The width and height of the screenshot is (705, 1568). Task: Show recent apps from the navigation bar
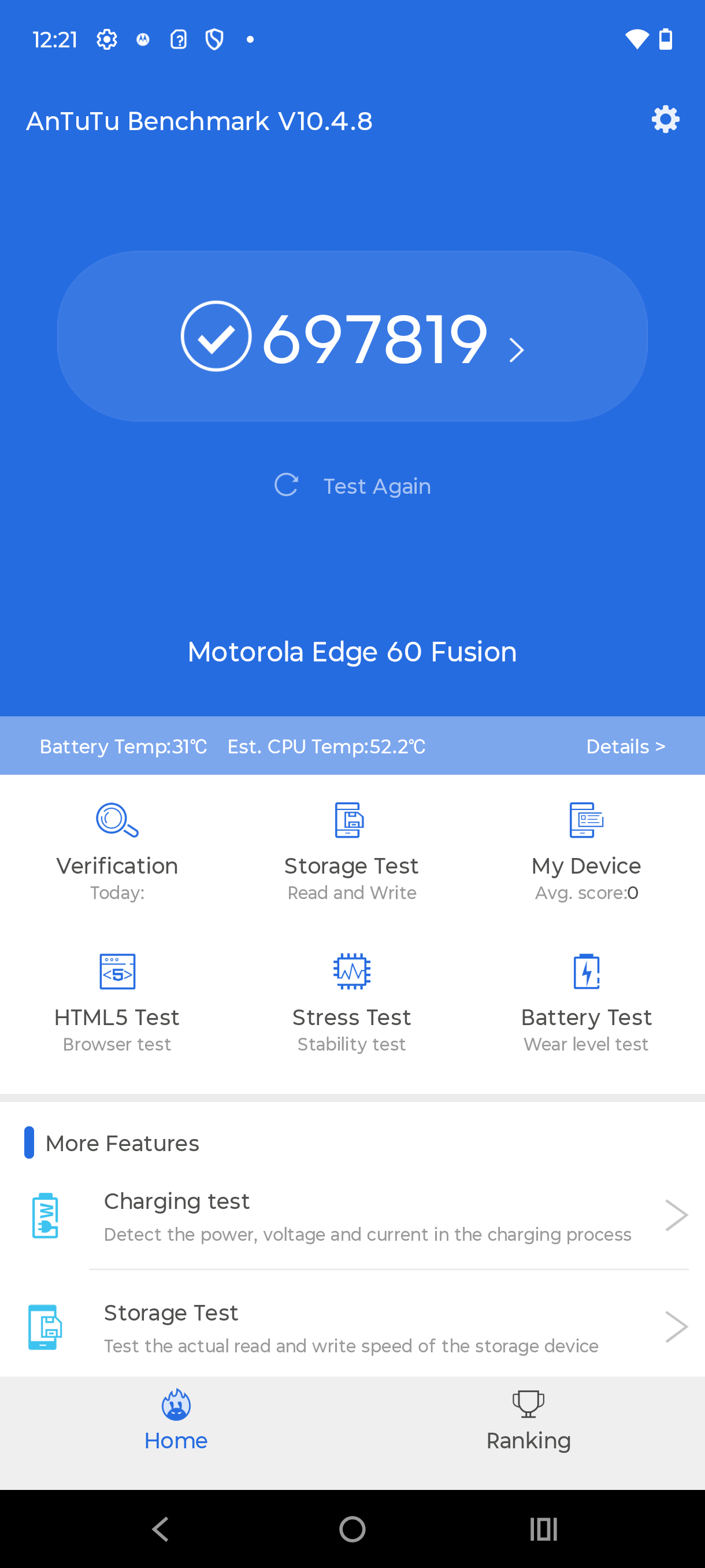[x=543, y=1529]
